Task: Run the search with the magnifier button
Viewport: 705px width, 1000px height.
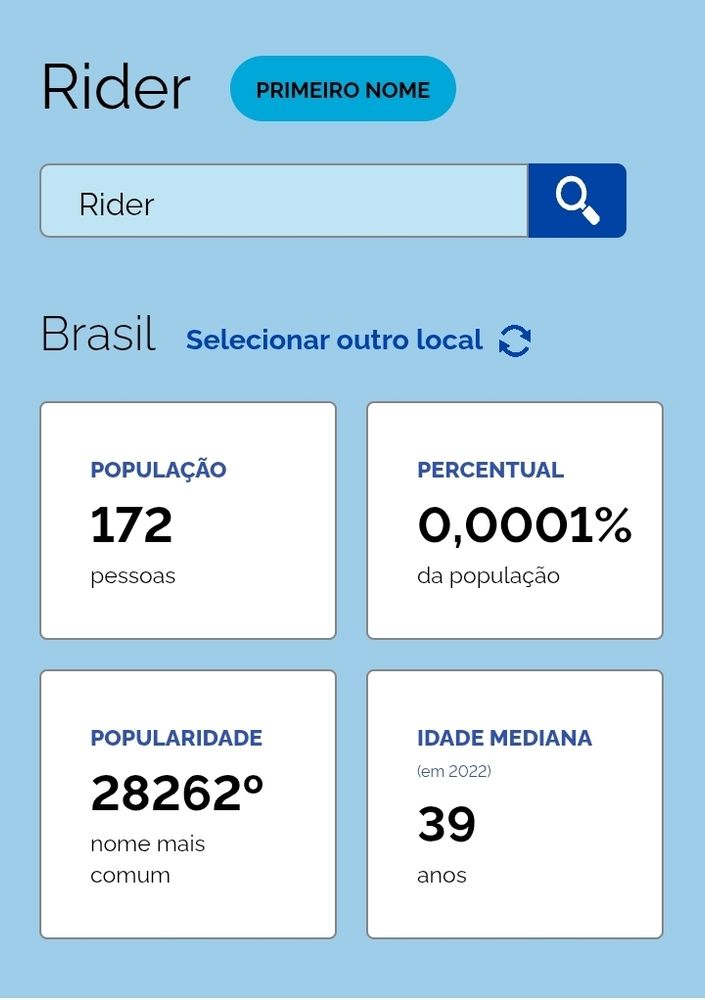Action: tap(577, 201)
